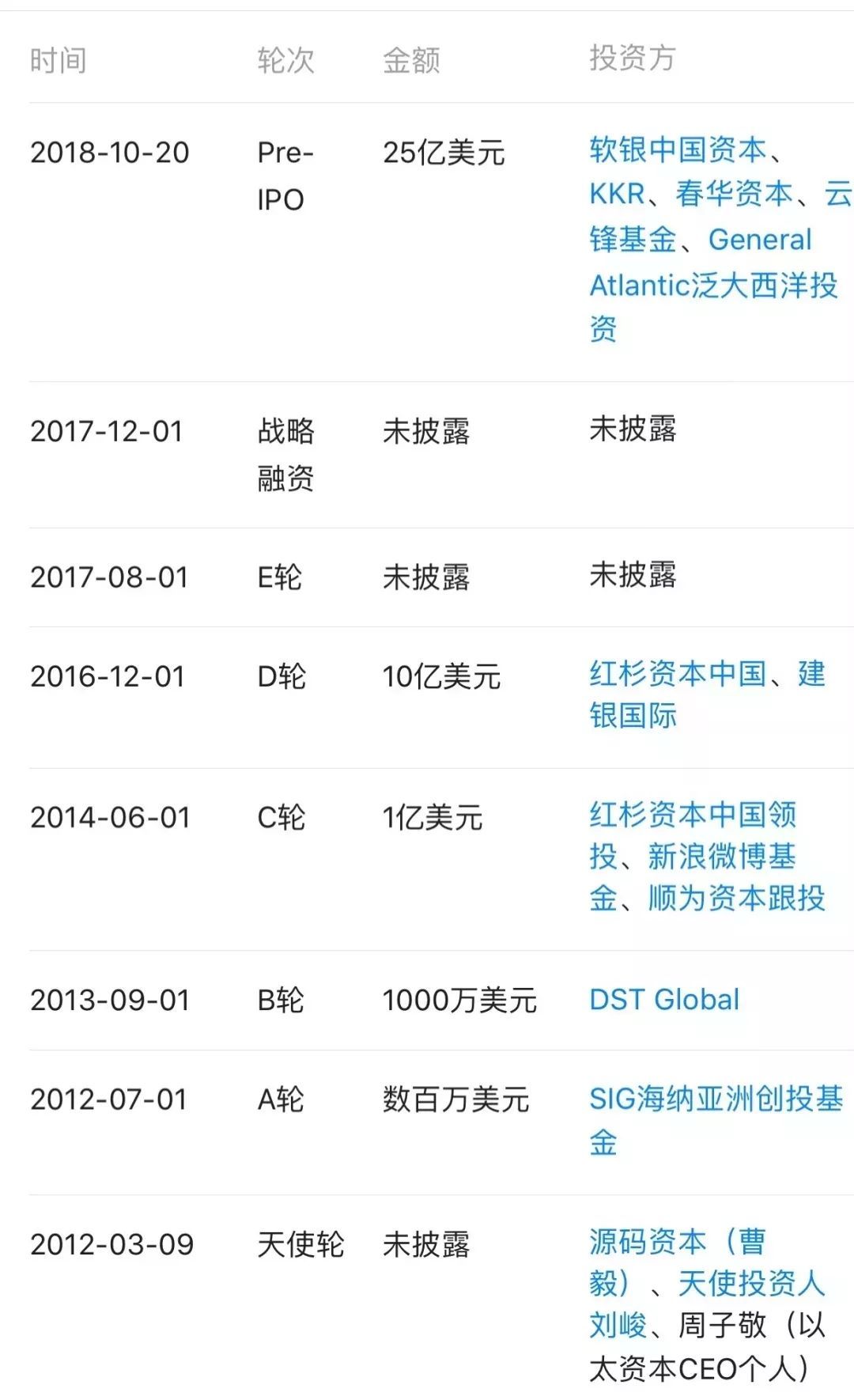
Task: Tap the 春华资本 link
Action: click(734, 194)
